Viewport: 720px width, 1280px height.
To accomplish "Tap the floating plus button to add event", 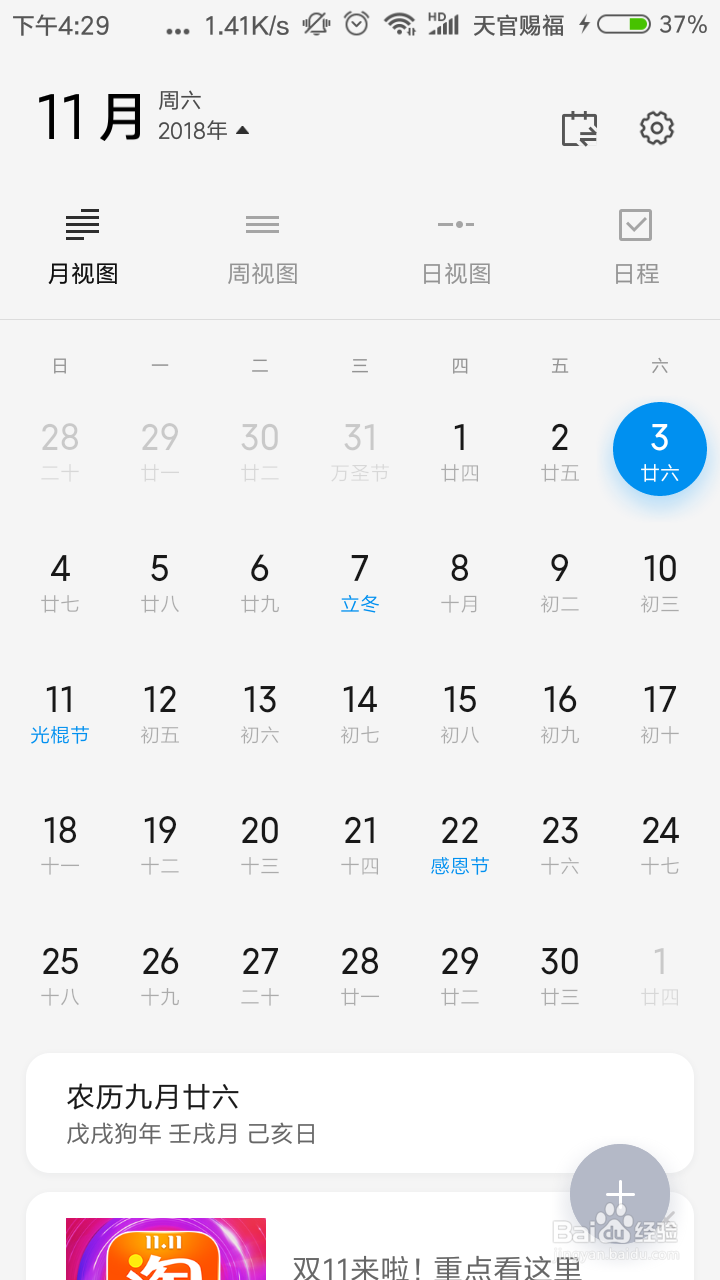I will pos(620,1193).
